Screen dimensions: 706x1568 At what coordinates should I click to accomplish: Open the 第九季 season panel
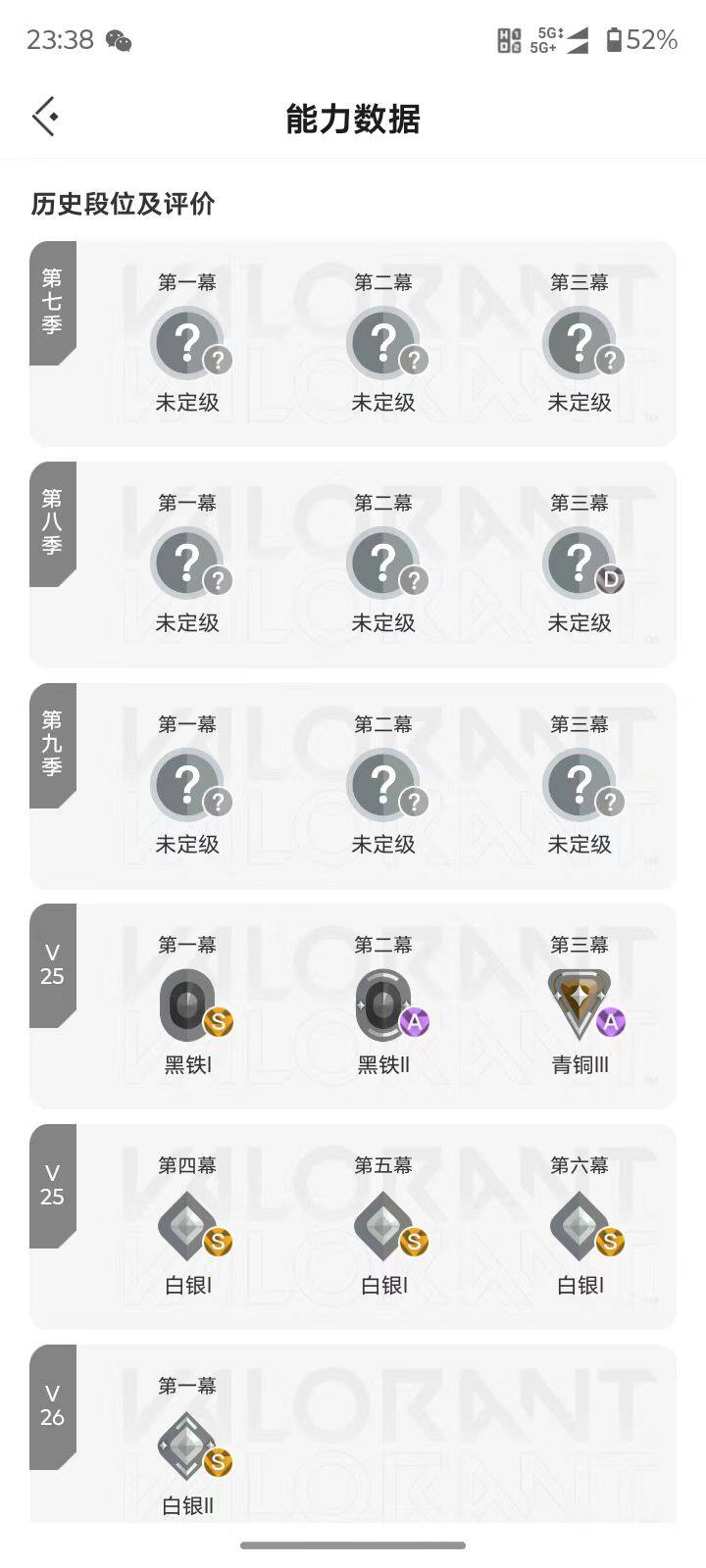coord(50,743)
